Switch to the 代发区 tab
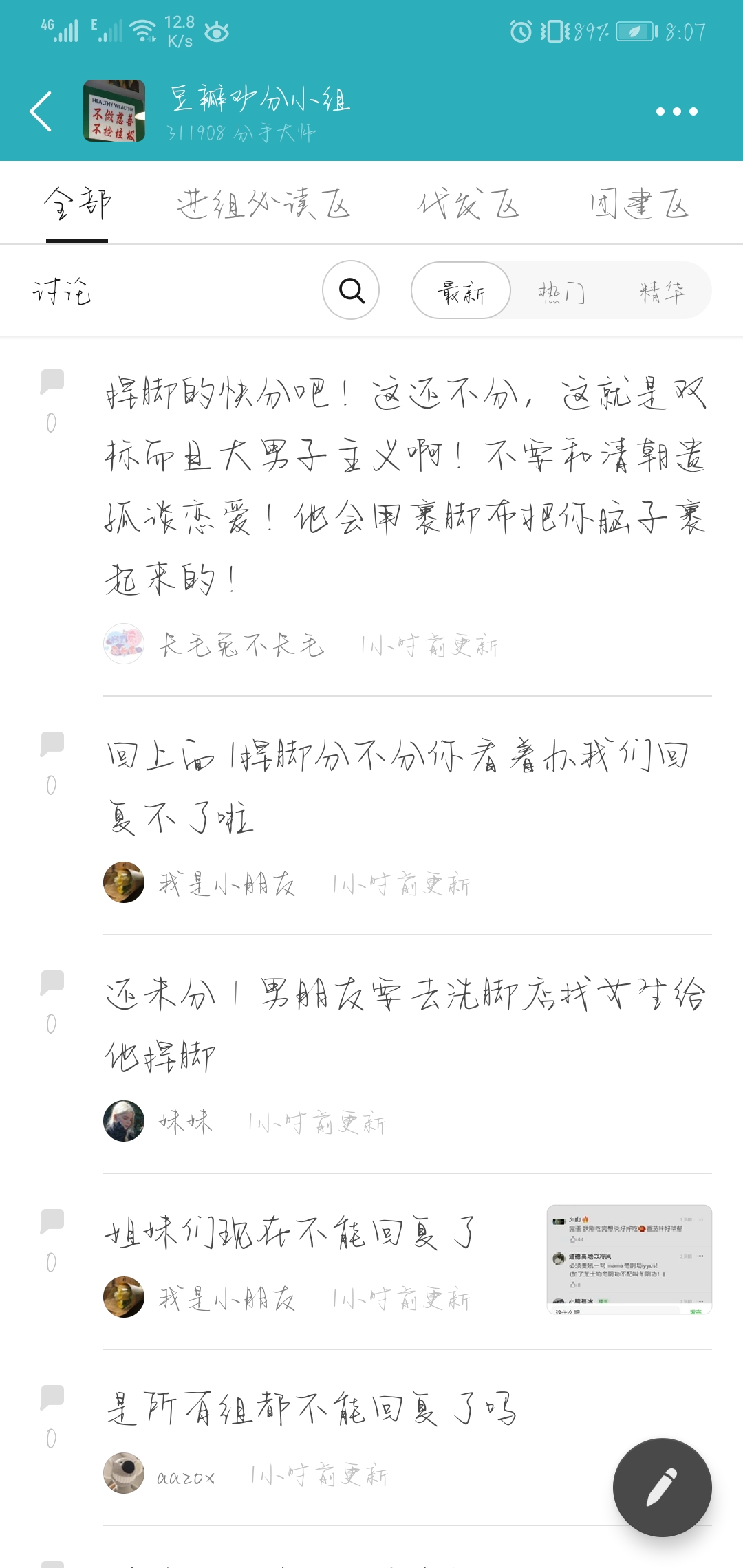The image size is (743, 1568). pos(468,204)
